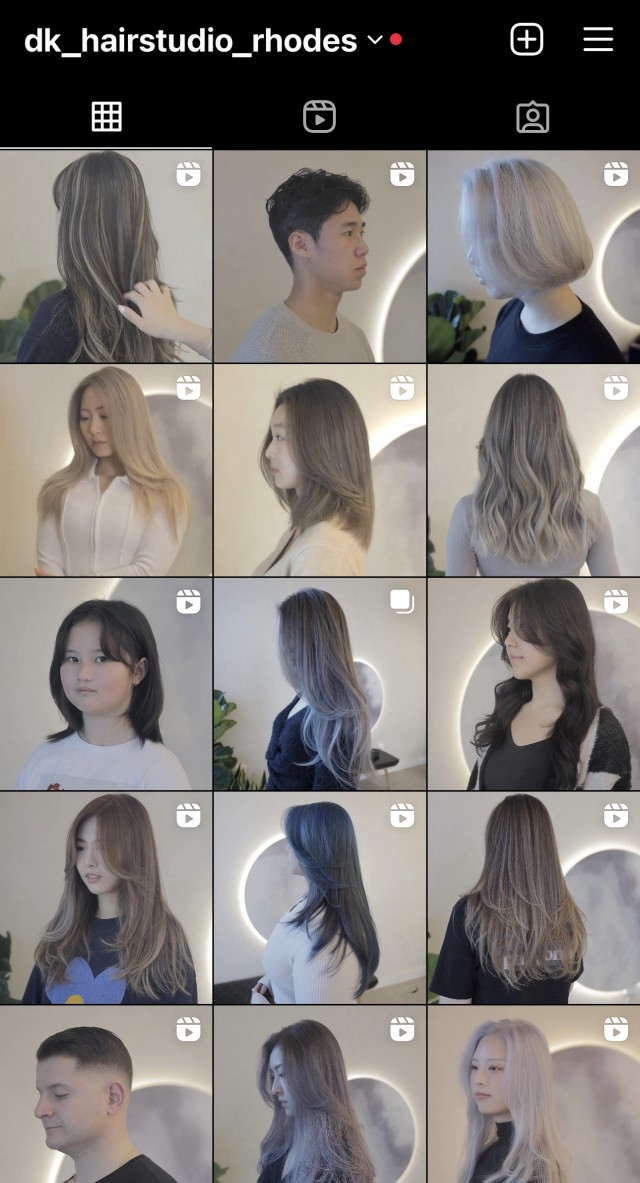Open the reel of woman in blue flower shirt
640x1183 pixels.
tap(105, 898)
